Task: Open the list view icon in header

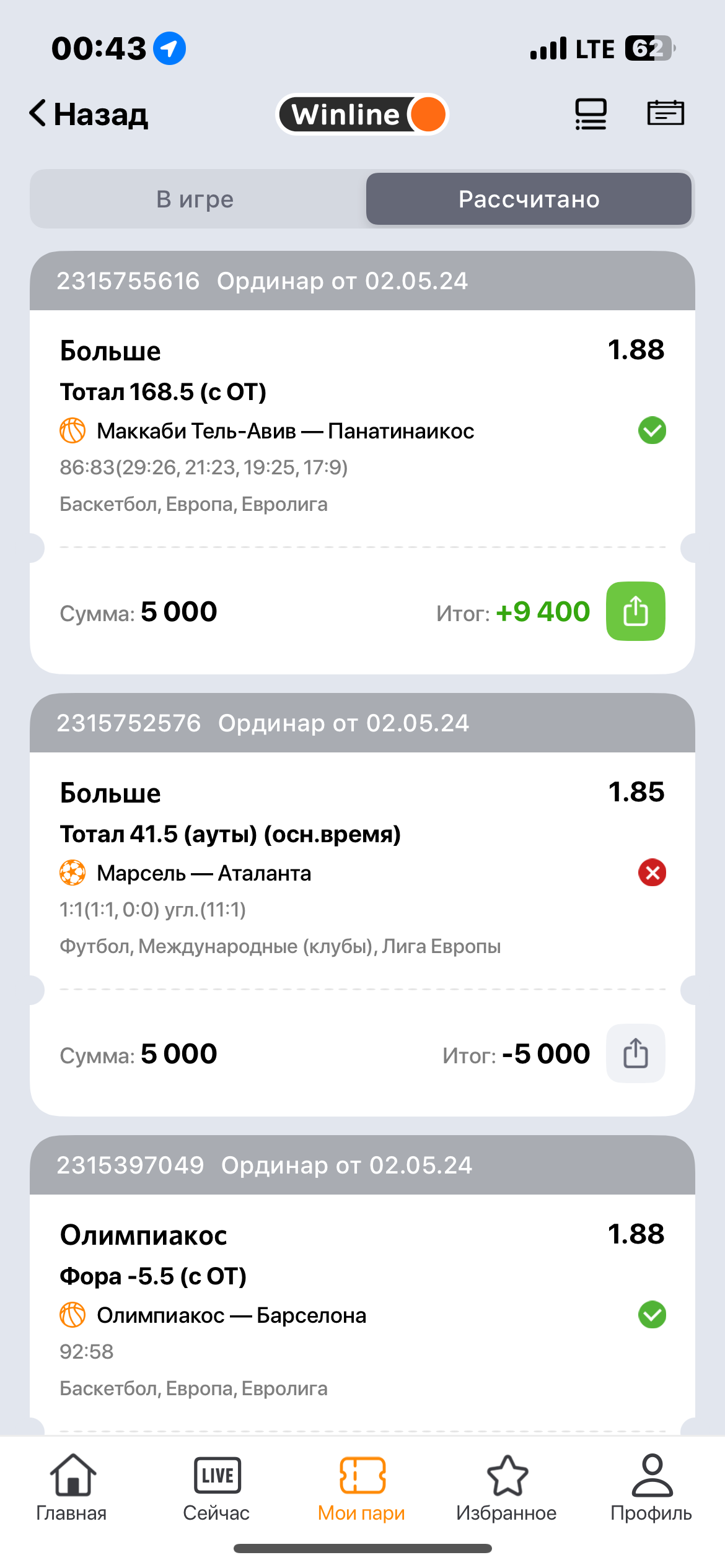Action: coord(591,114)
